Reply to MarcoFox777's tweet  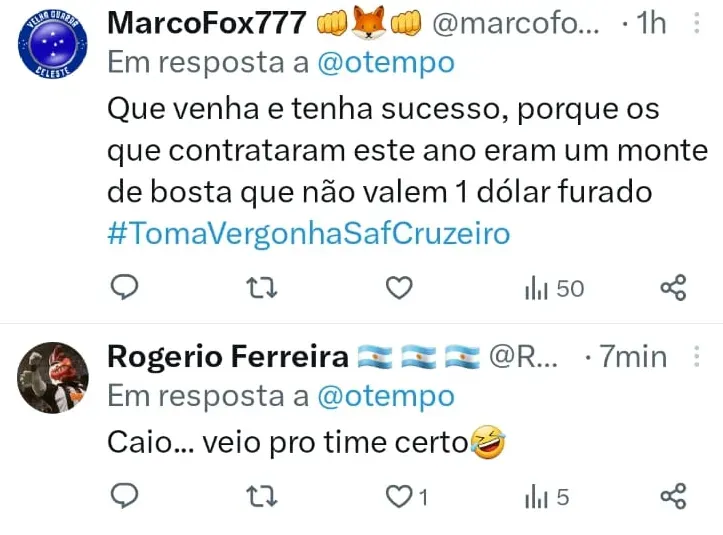(x=123, y=289)
